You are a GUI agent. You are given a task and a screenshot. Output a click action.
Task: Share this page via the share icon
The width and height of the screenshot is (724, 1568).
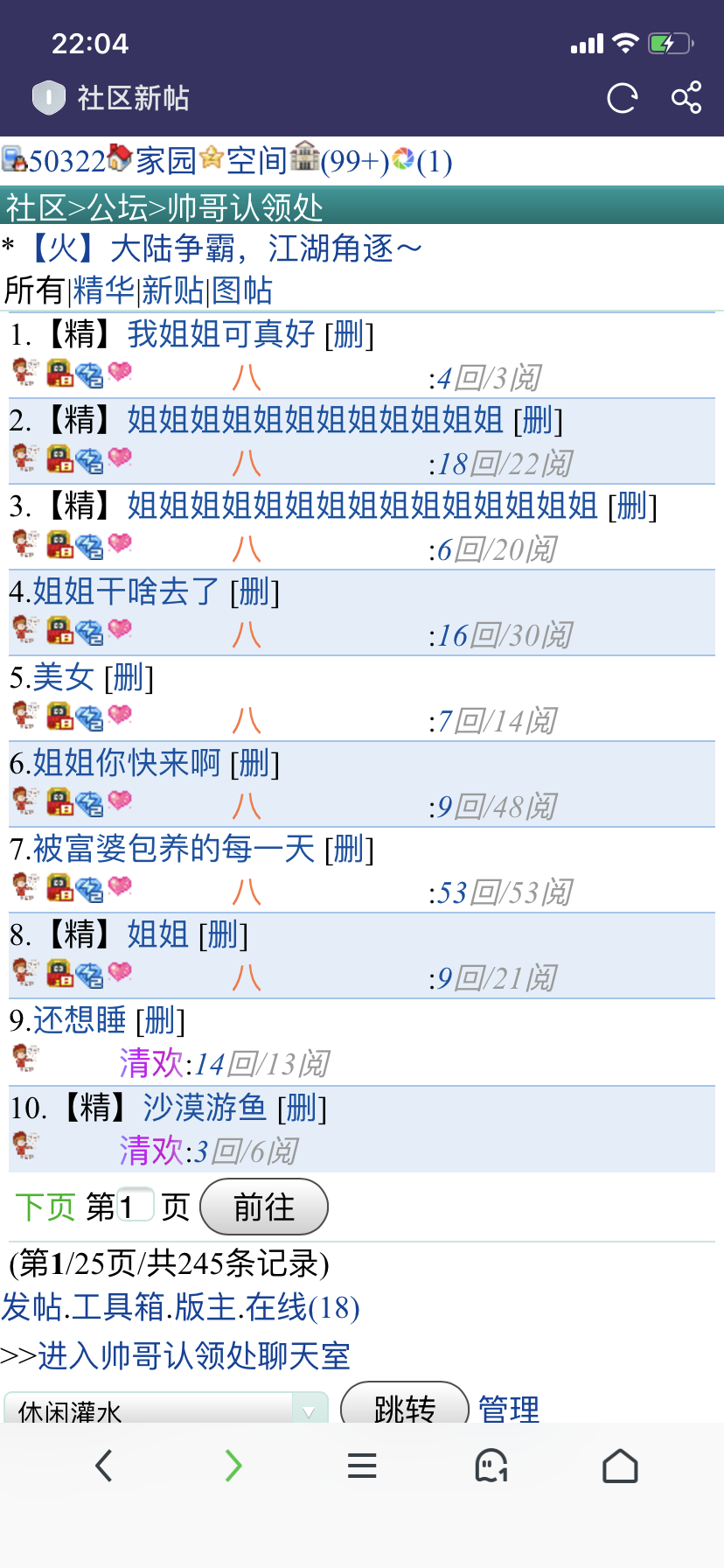[x=686, y=97]
